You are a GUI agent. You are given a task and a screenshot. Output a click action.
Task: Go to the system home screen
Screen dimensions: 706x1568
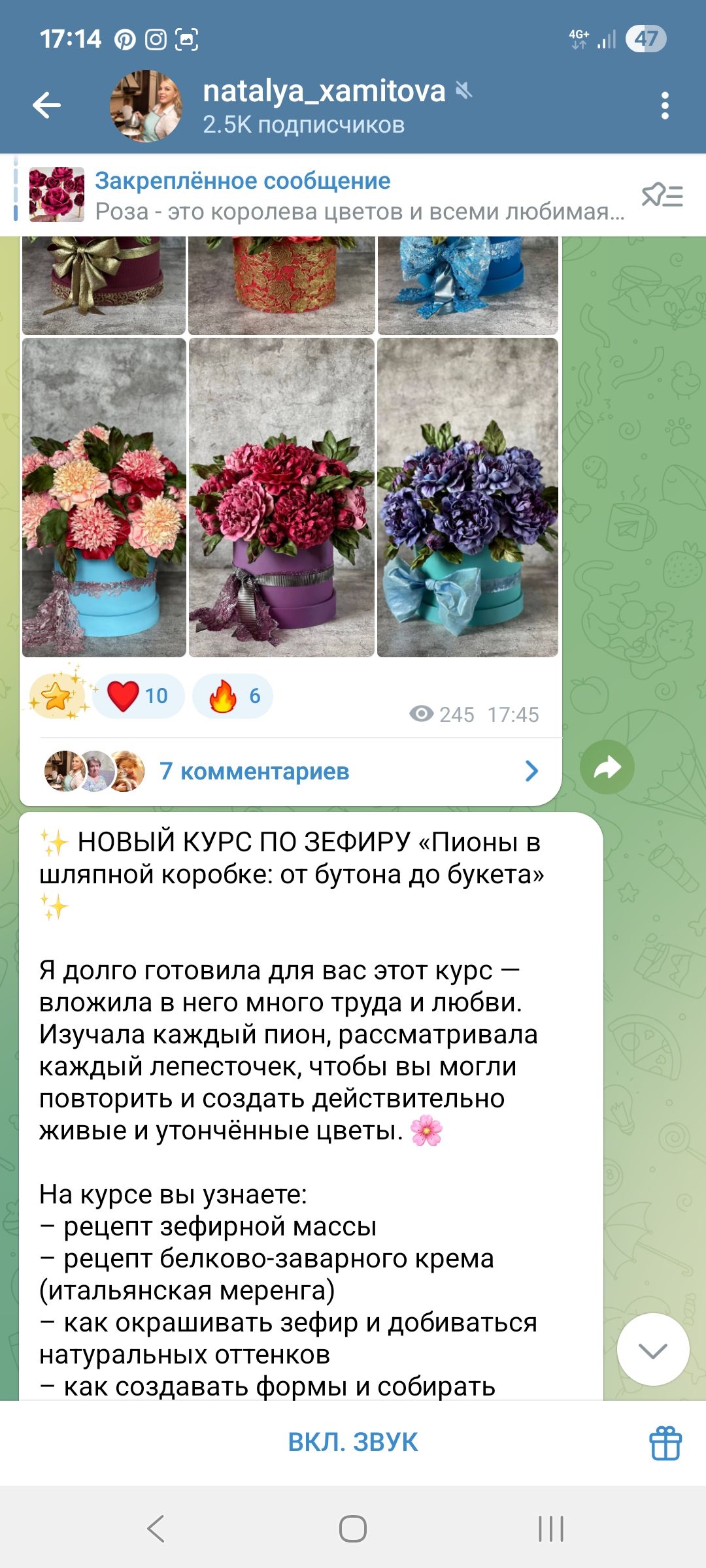pos(353,1529)
